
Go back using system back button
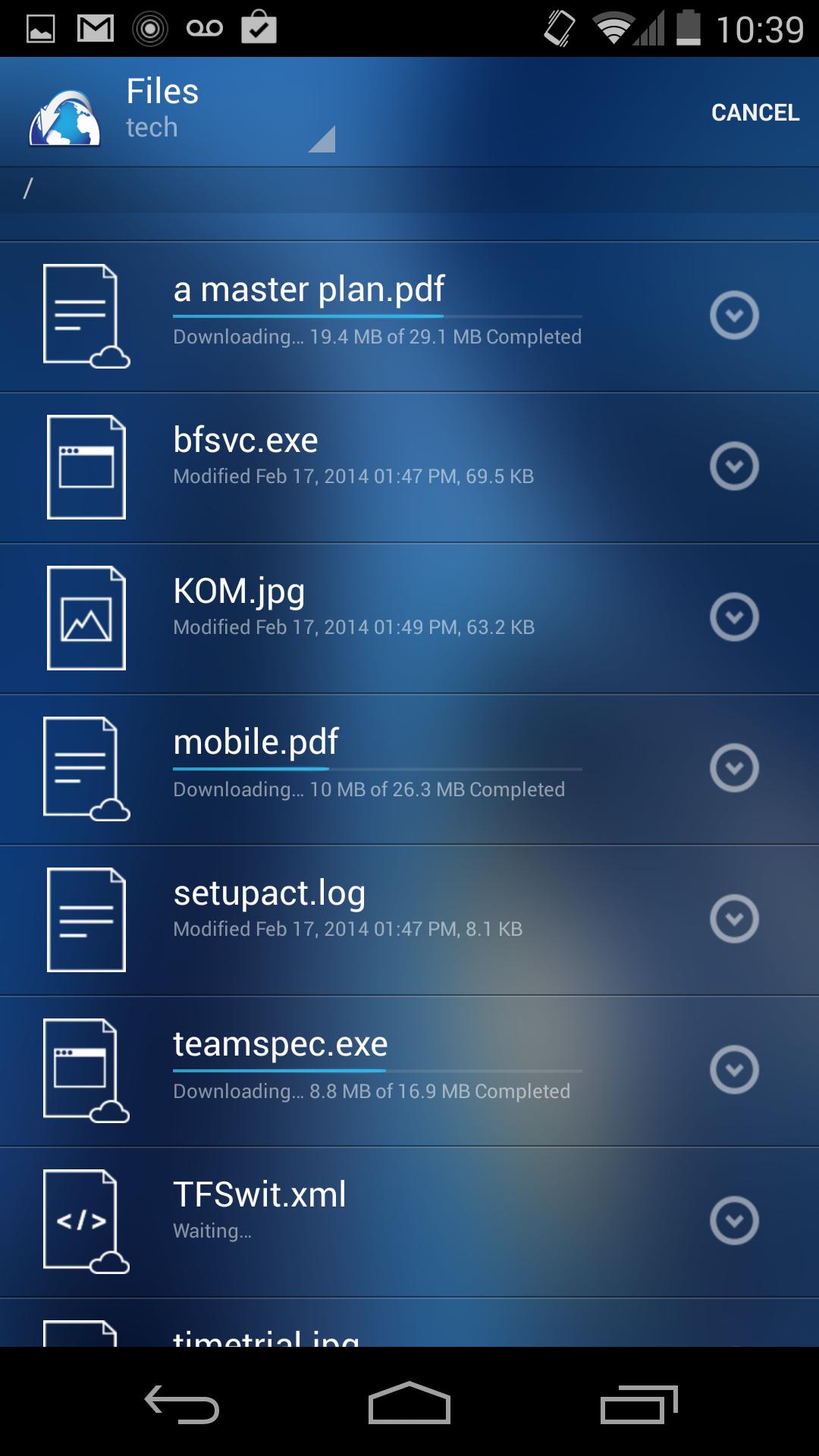coord(182,1403)
